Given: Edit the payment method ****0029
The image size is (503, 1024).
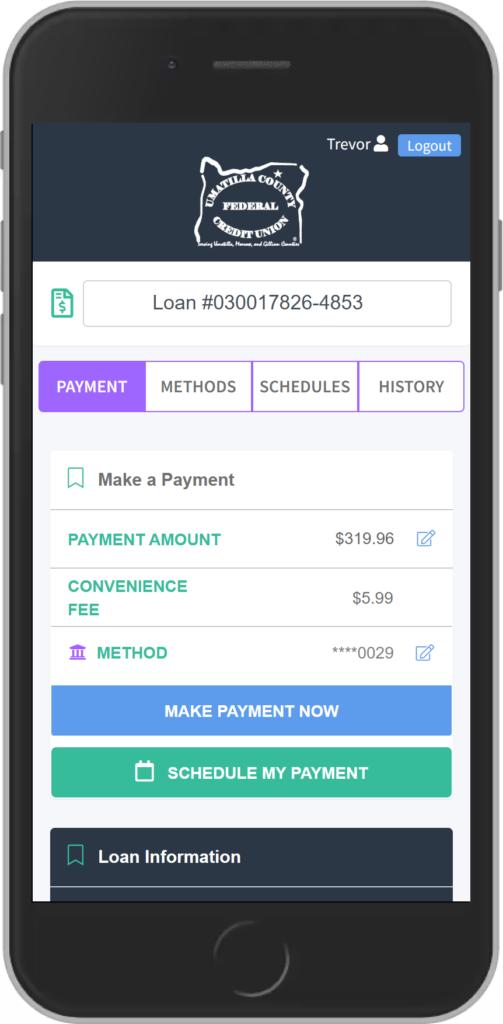Looking at the screenshot, I should pos(425,652).
